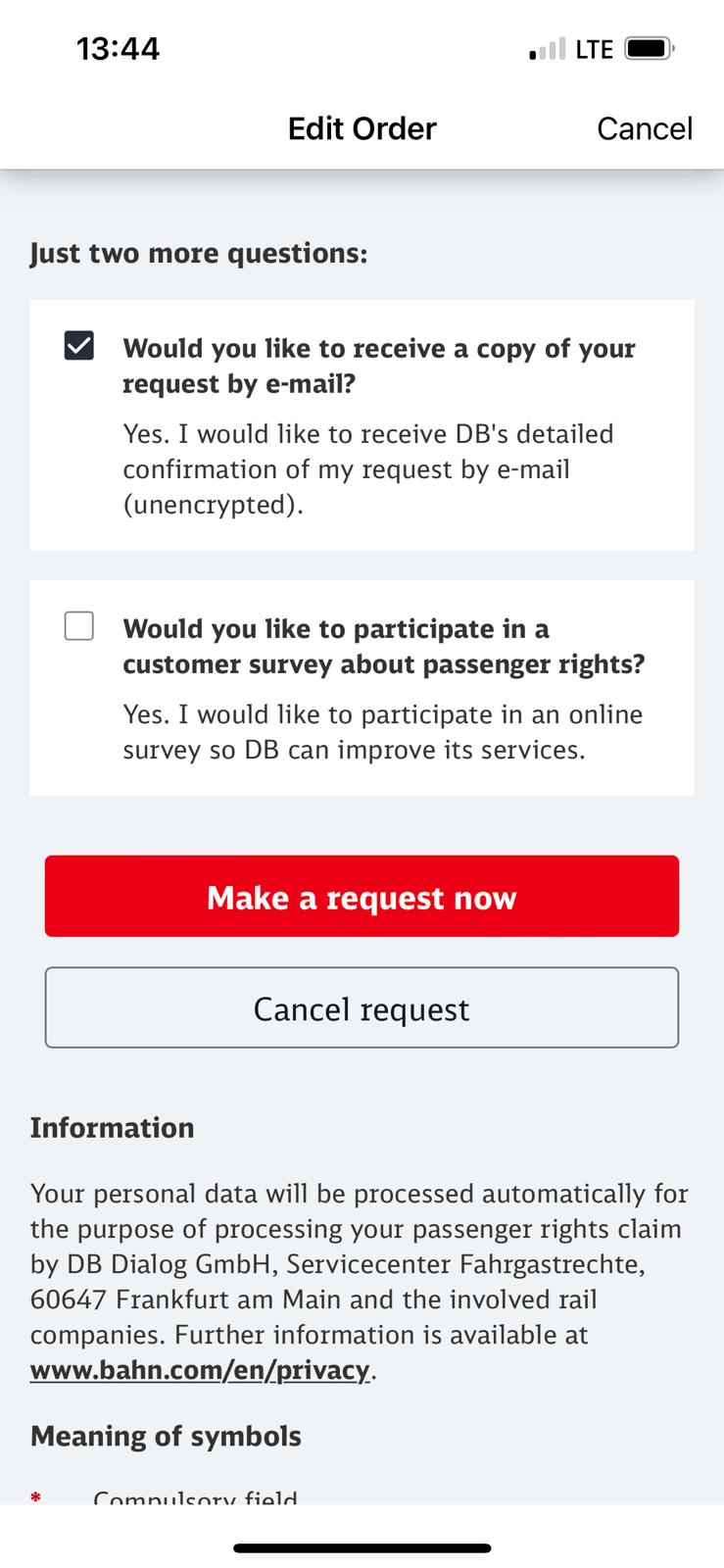
Task: Tap the cellular signal bars icon
Action: coord(547,48)
